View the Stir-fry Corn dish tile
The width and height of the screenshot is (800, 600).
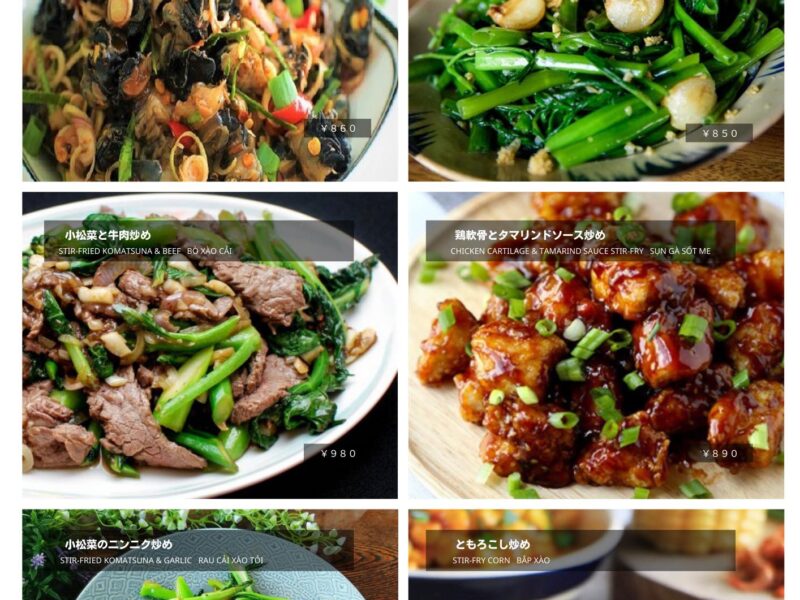(x=596, y=555)
